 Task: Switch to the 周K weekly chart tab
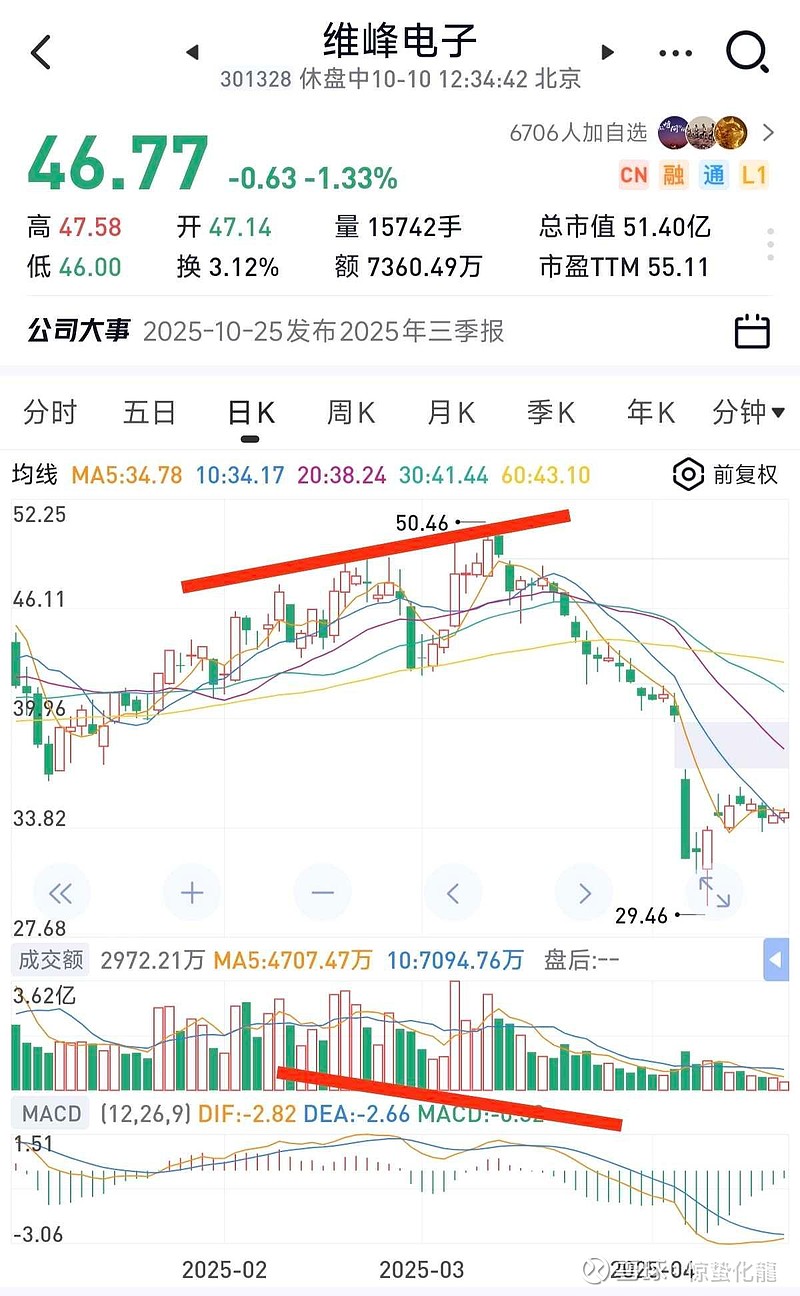(x=349, y=412)
